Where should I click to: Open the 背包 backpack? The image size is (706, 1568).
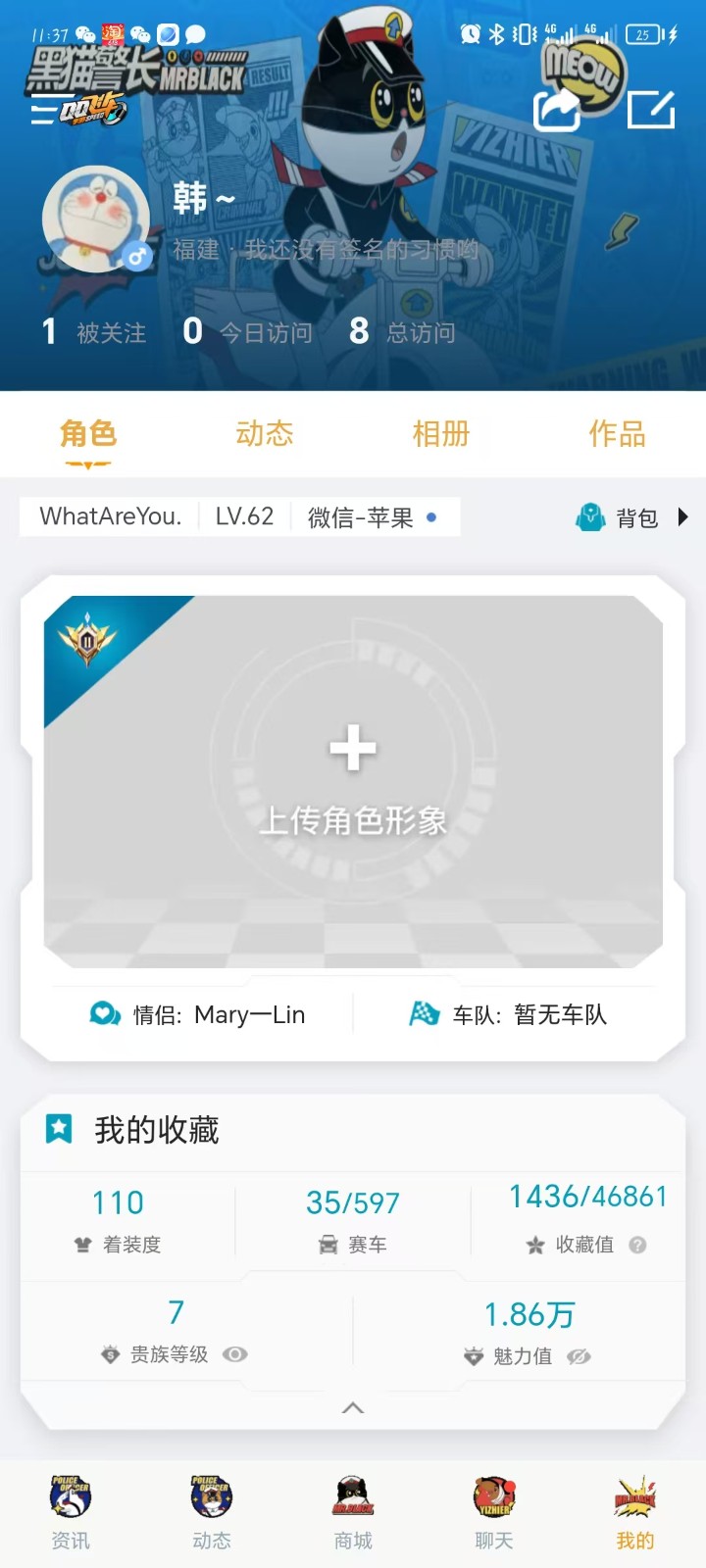pyautogui.click(x=632, y=517)
